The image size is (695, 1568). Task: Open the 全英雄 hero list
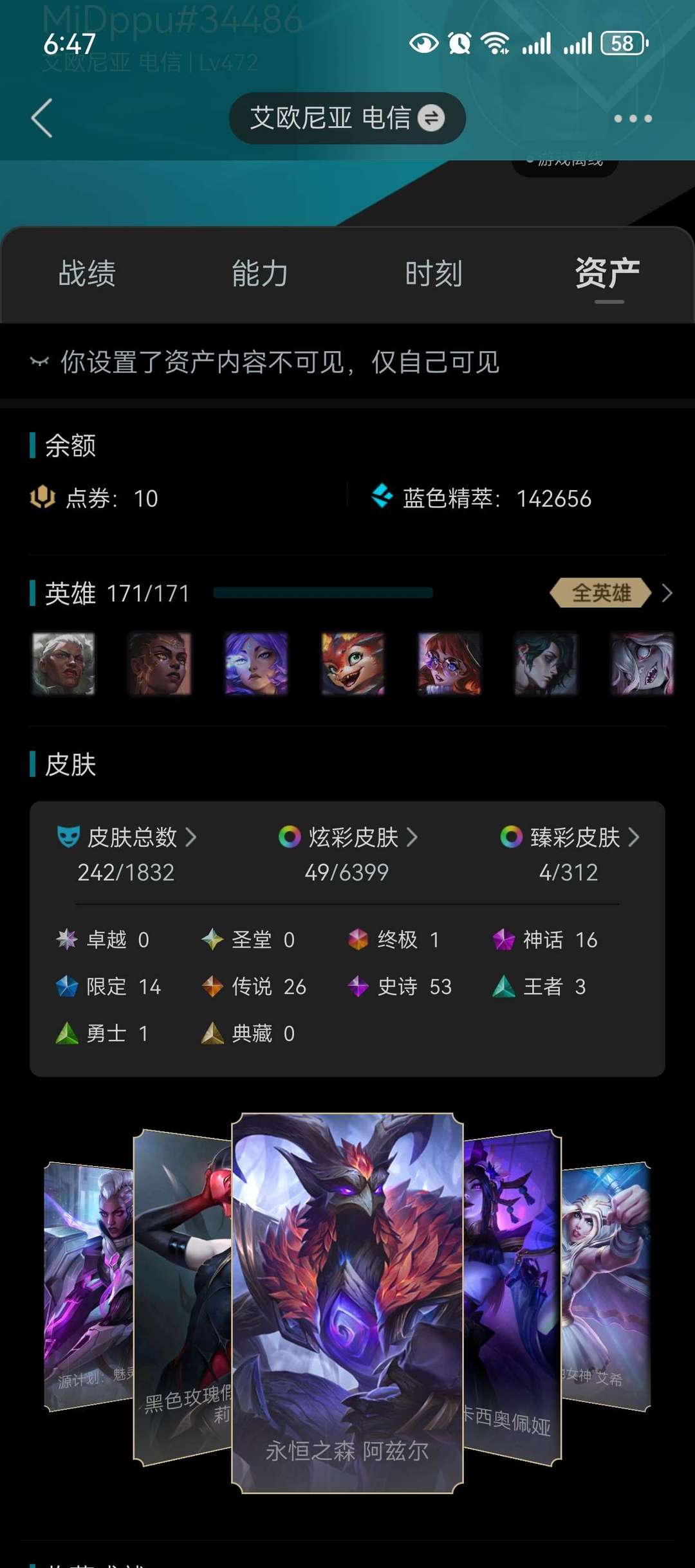point(609,593)
